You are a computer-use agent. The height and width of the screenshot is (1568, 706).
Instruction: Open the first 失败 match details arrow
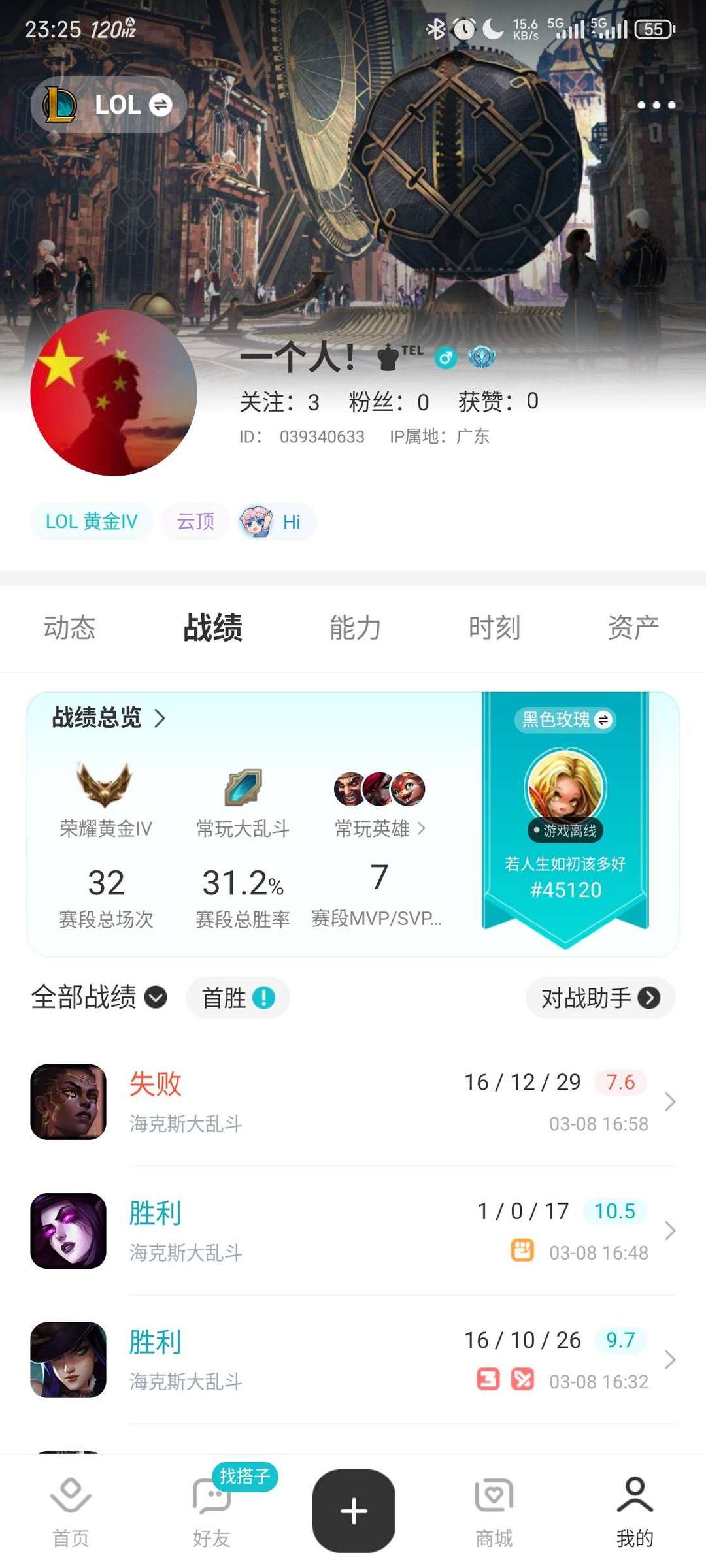pos(672,1102)
